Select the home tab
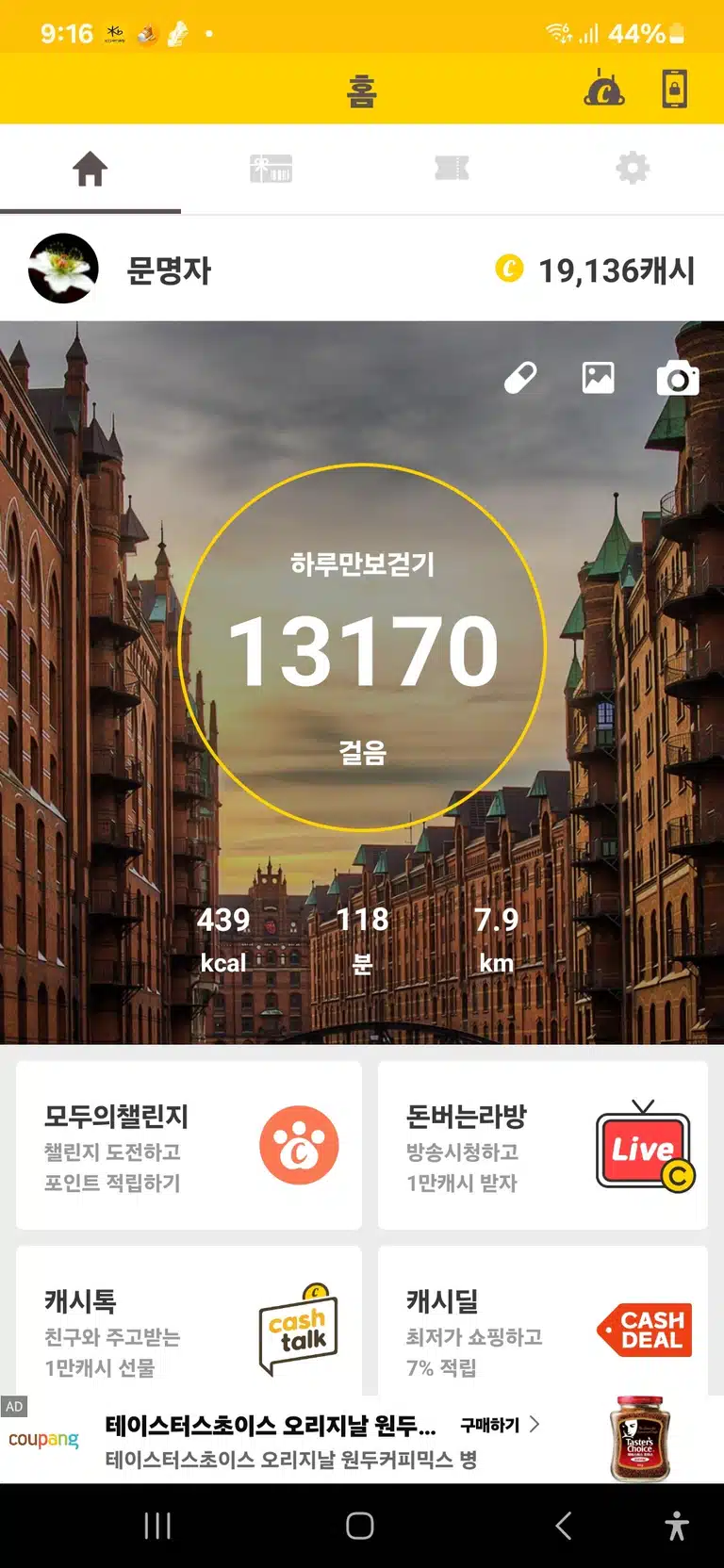The height and width of the screenshot is (1568, 724). pyautogui.click(x=90, y=169)
